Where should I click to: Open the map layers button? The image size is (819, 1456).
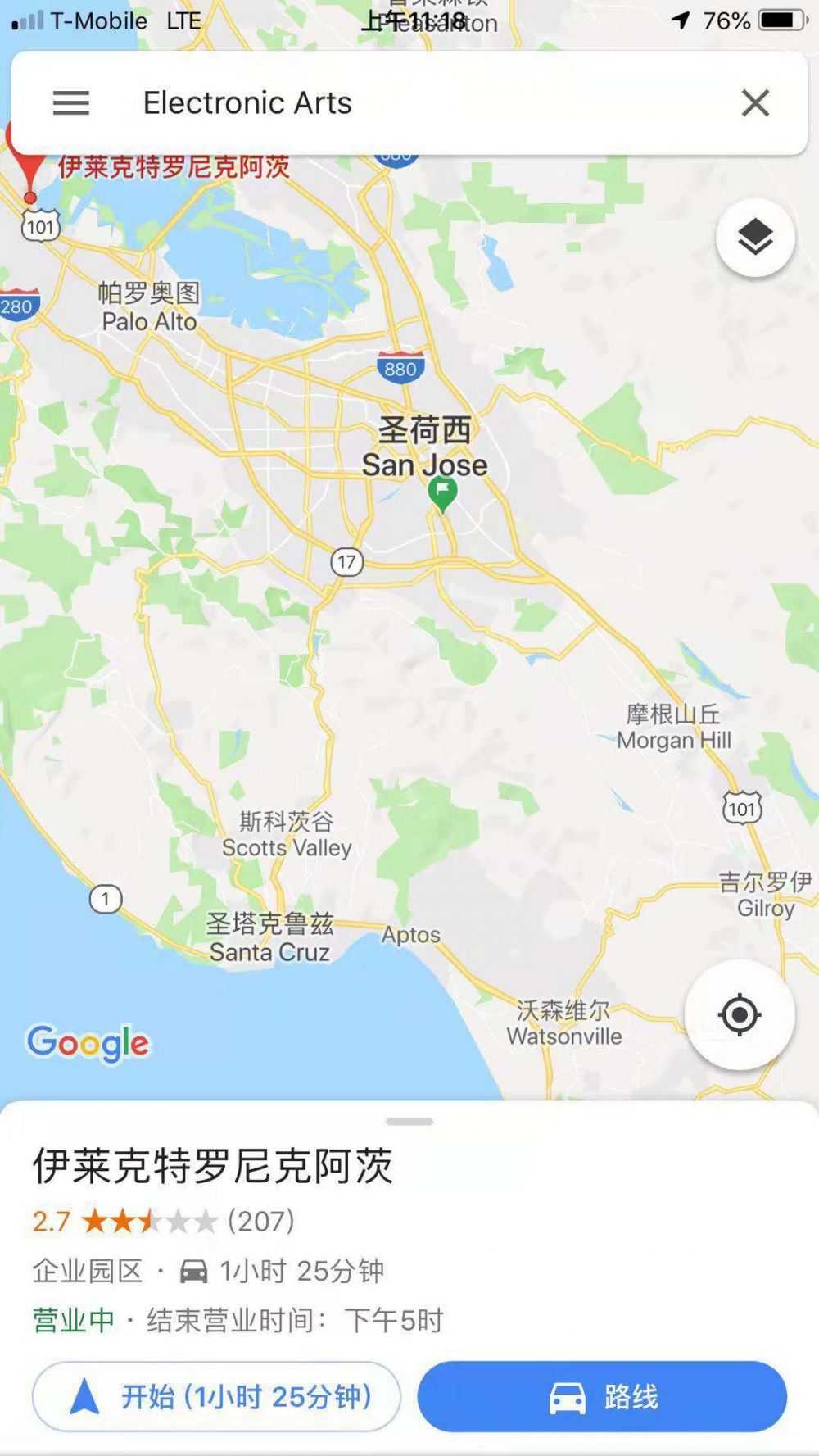pyautogui.click(x=755, y=238)
